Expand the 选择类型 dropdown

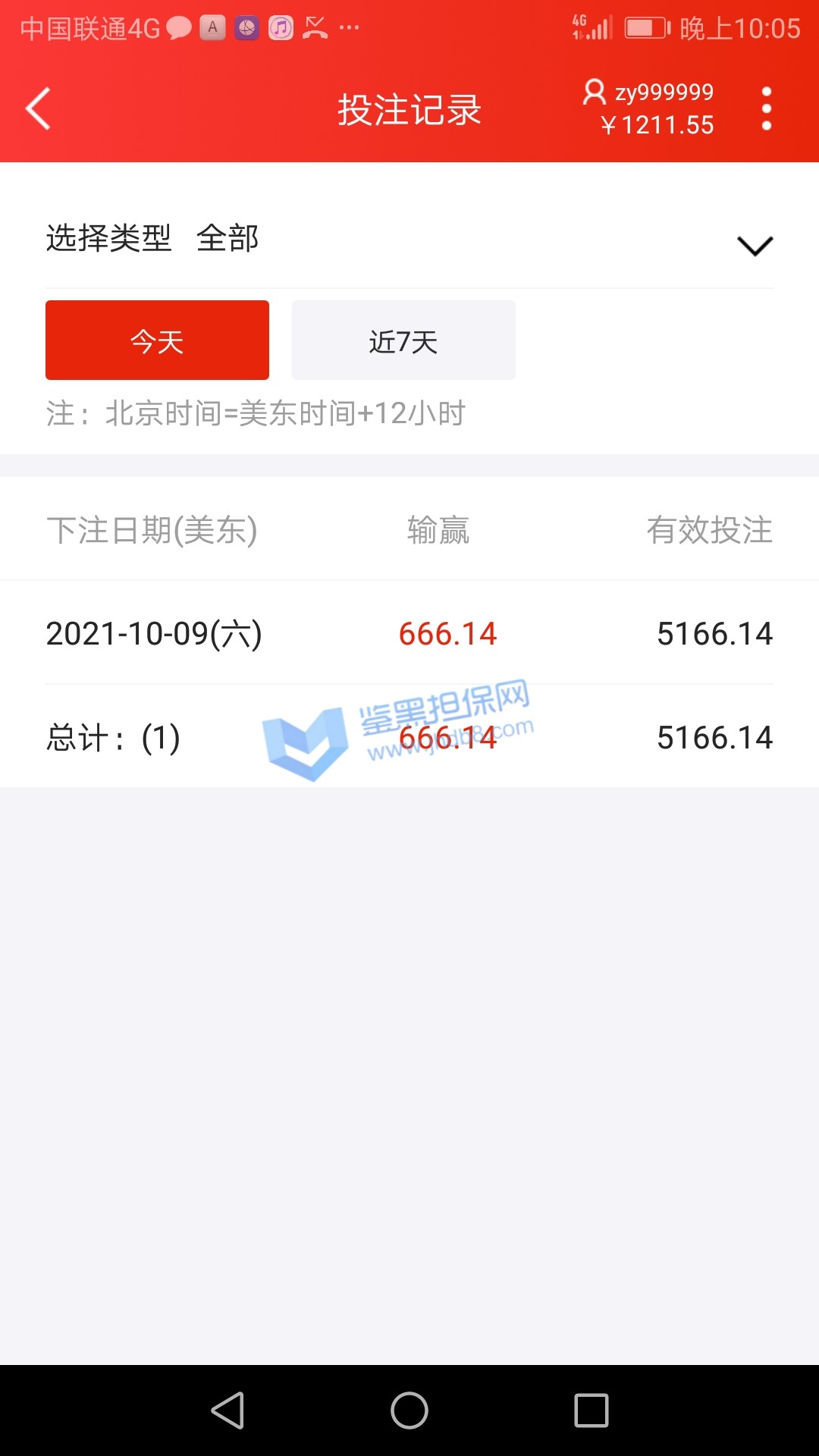pyautogui.click(x=755, y=244)
